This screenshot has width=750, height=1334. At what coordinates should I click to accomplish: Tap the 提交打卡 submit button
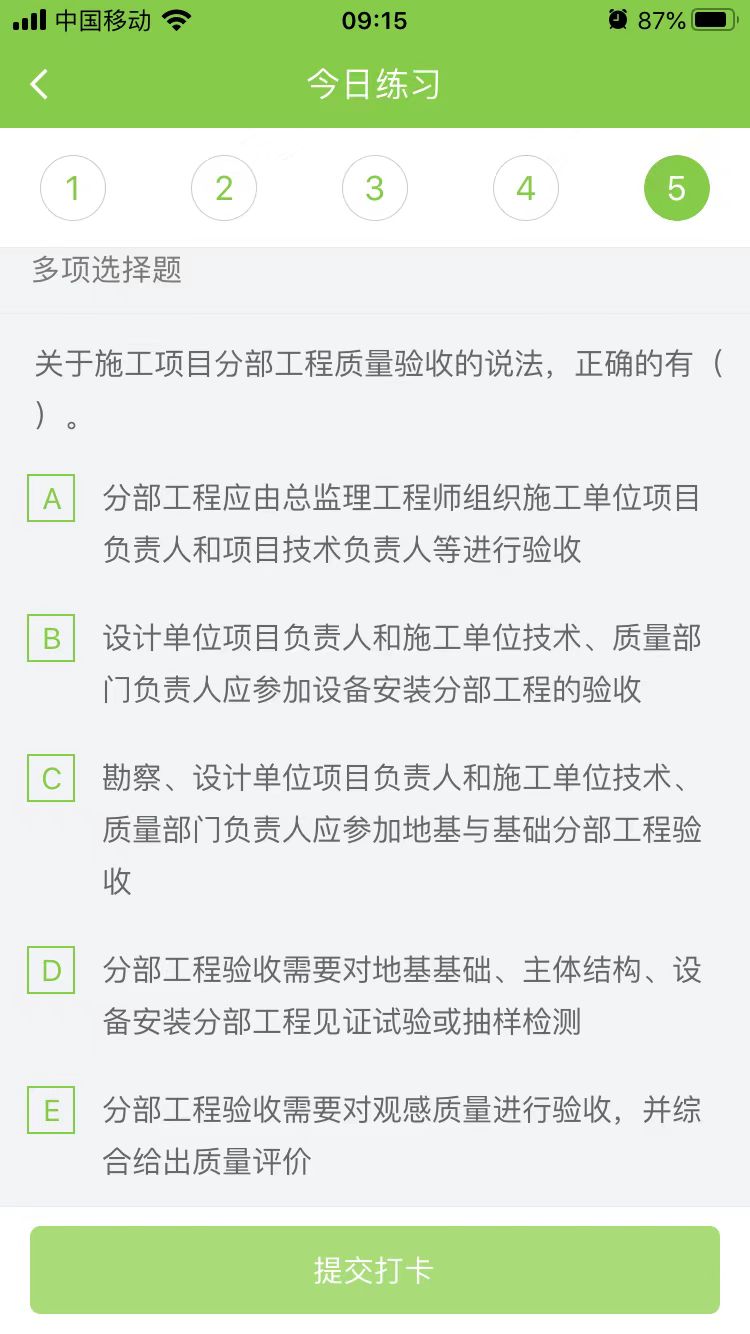click(375, 1270)
